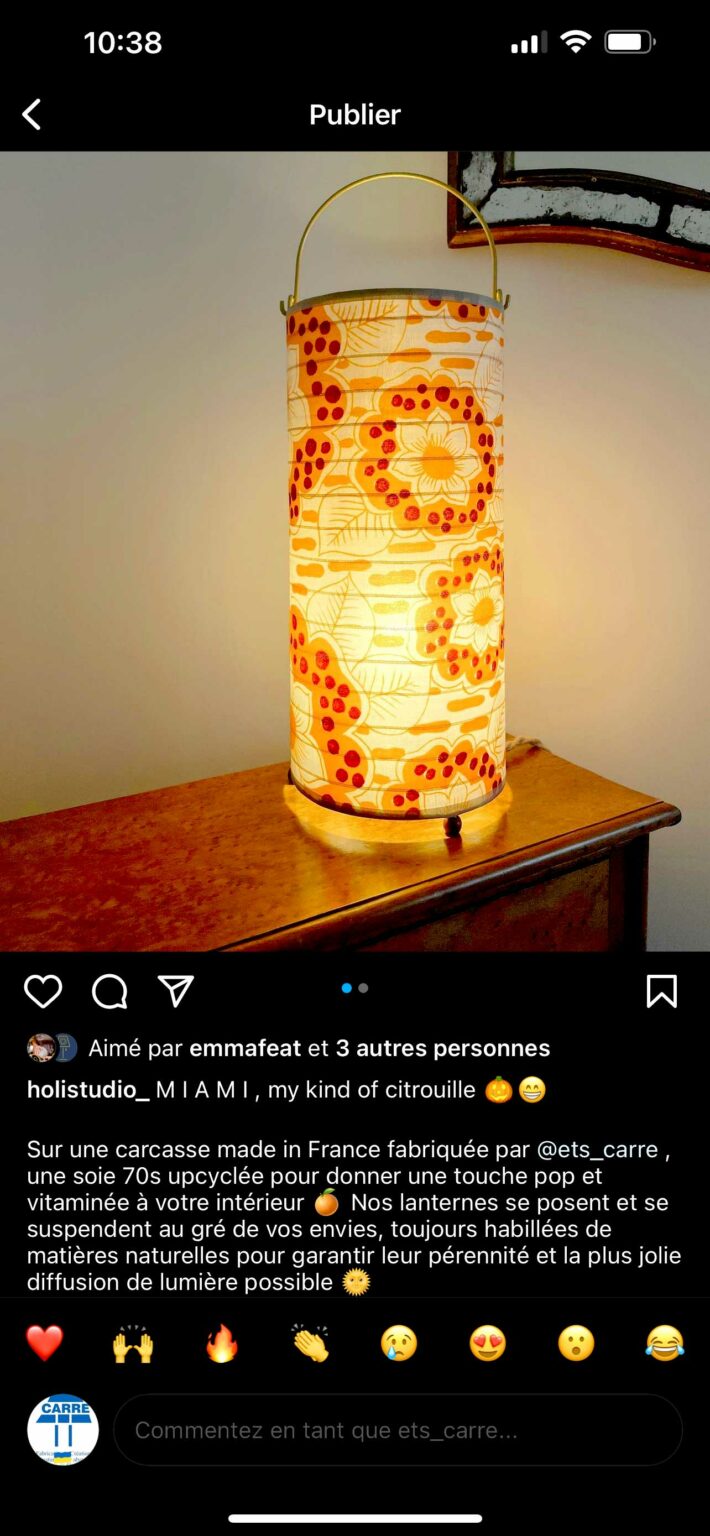Go back with the top-left arrow
This screenshot has height=1536, width=710.
point(32,115)
